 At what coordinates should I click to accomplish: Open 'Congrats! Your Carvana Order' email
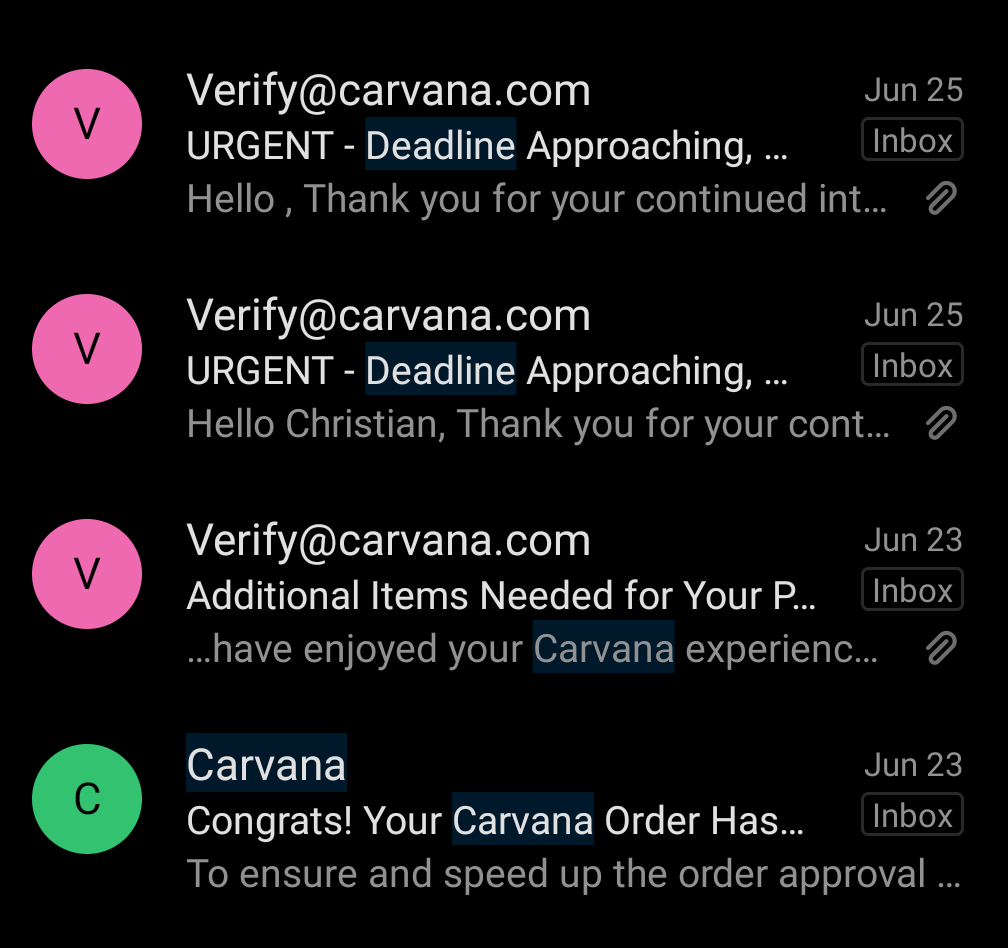click(495, 821)
